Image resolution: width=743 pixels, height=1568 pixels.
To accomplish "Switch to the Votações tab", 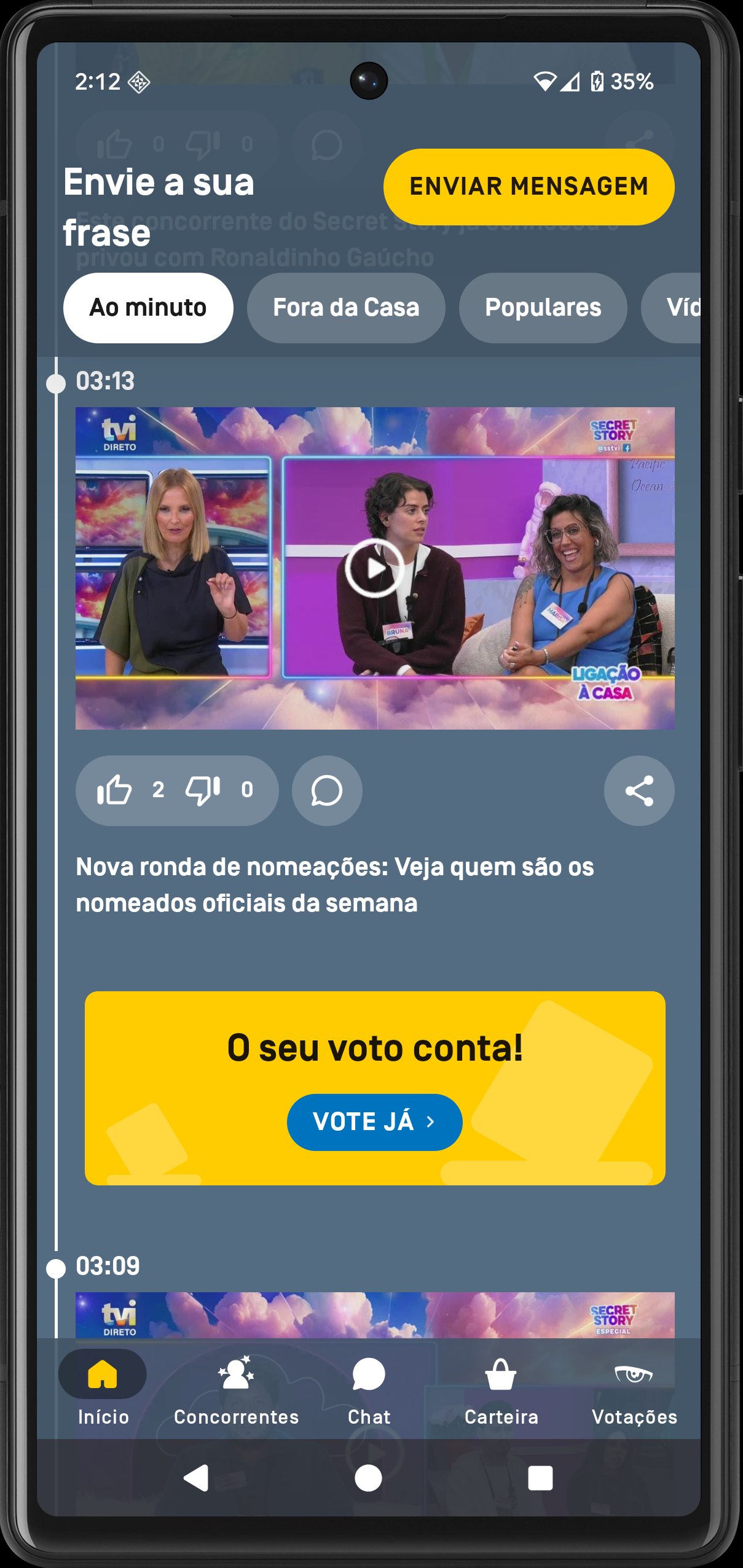I will [634, 1389].
